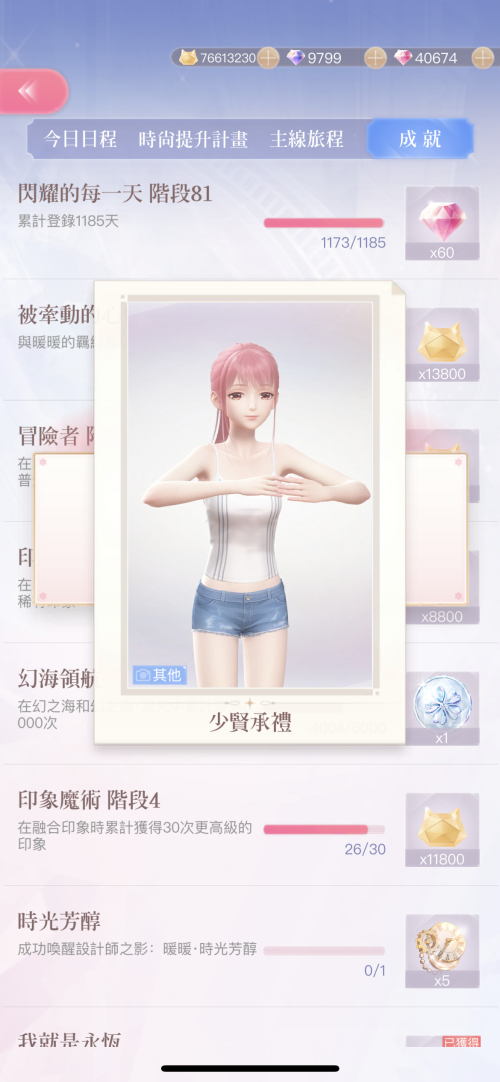This screenshot has height=1082, width=500.
Task: Add pink diamonds with plus icon
Action: 483,58
